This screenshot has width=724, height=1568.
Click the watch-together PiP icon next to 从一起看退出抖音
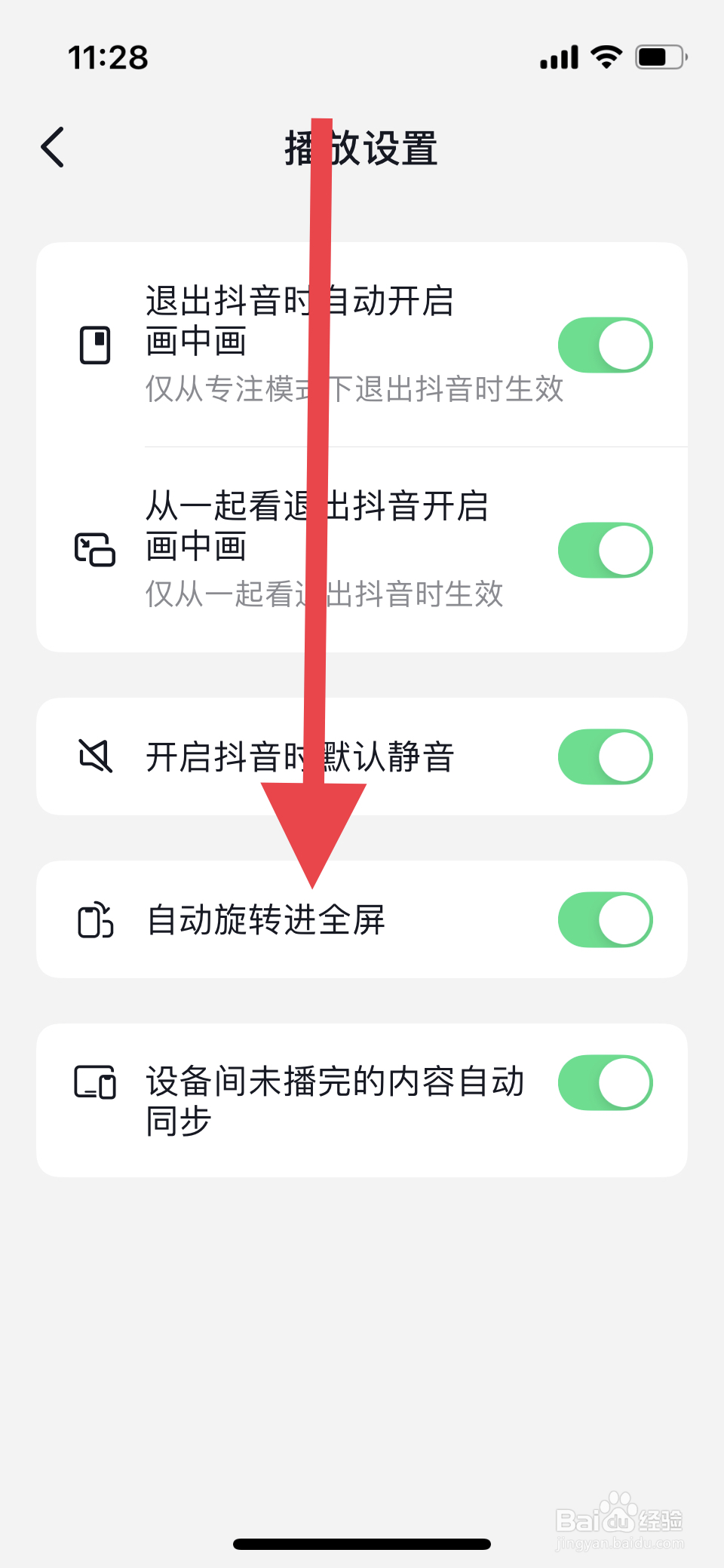coord(95,549)
